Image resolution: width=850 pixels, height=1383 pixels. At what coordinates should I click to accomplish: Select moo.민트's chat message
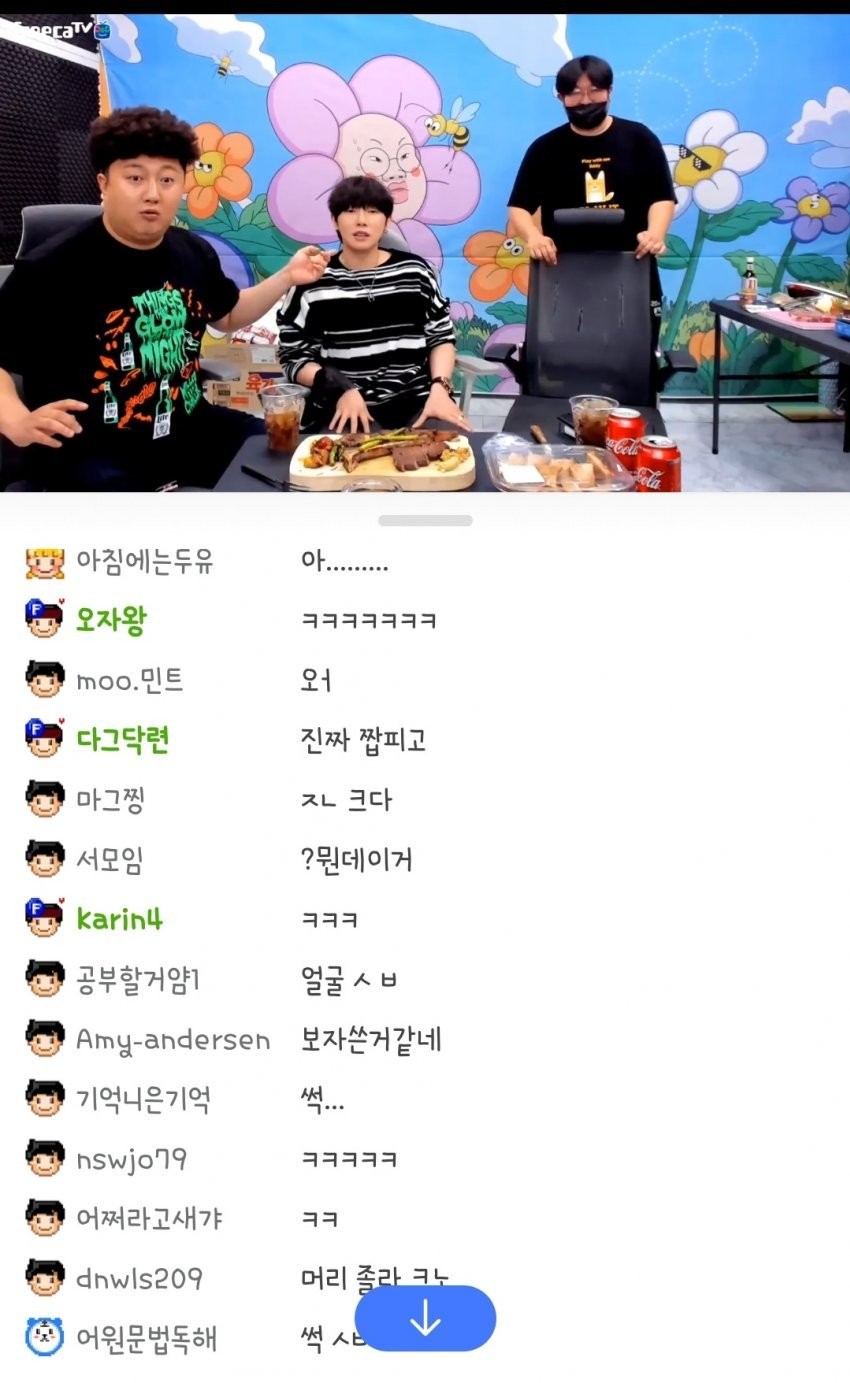[x=316, y=681]
